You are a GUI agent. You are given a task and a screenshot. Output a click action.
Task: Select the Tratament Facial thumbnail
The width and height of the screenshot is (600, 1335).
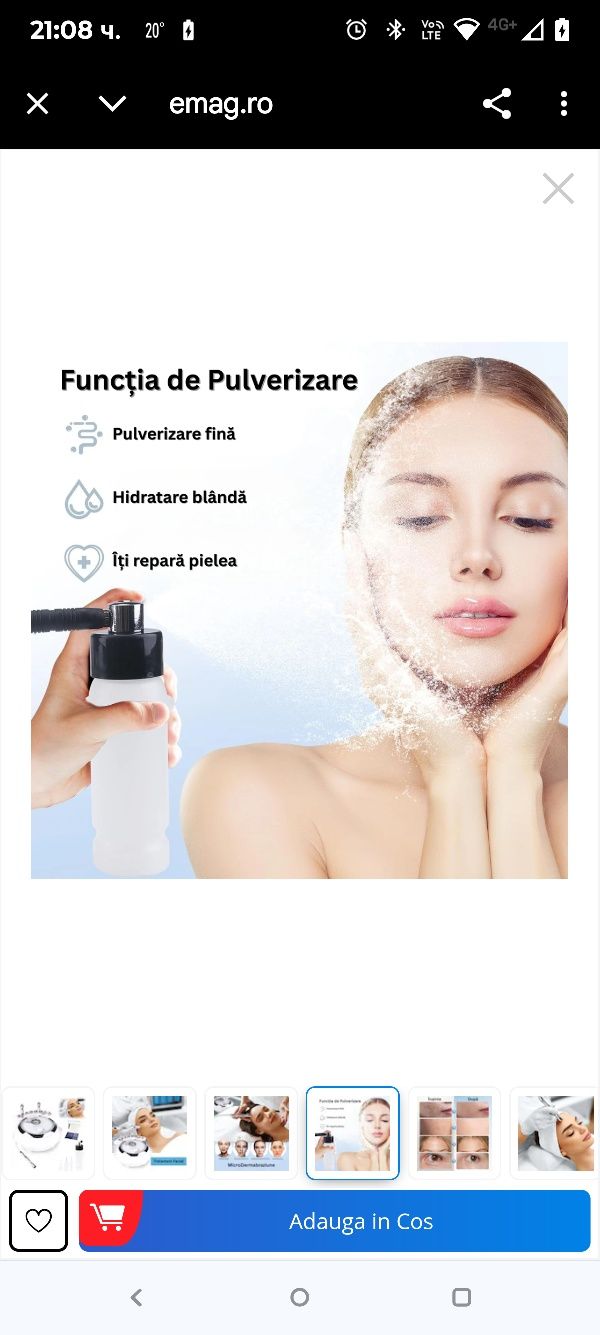(150, 1133)
